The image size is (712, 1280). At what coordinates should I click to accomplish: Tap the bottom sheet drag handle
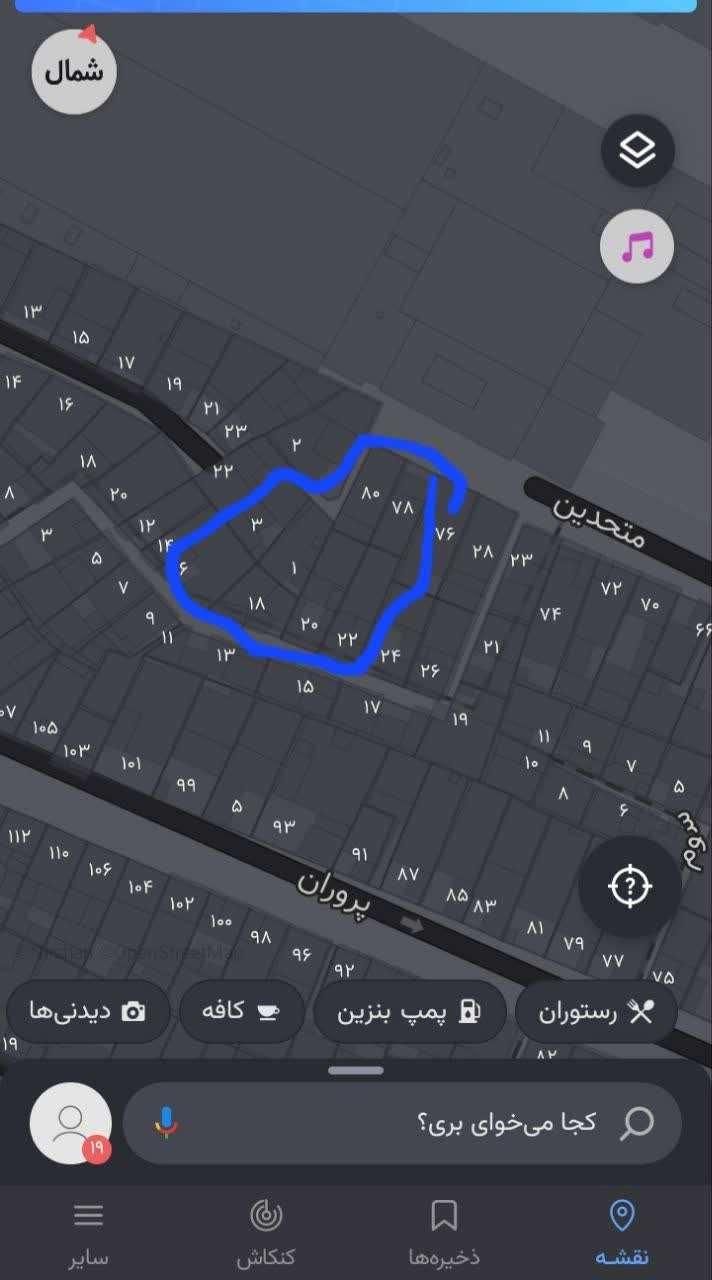pyautogui.click(x=355, y=1071)
